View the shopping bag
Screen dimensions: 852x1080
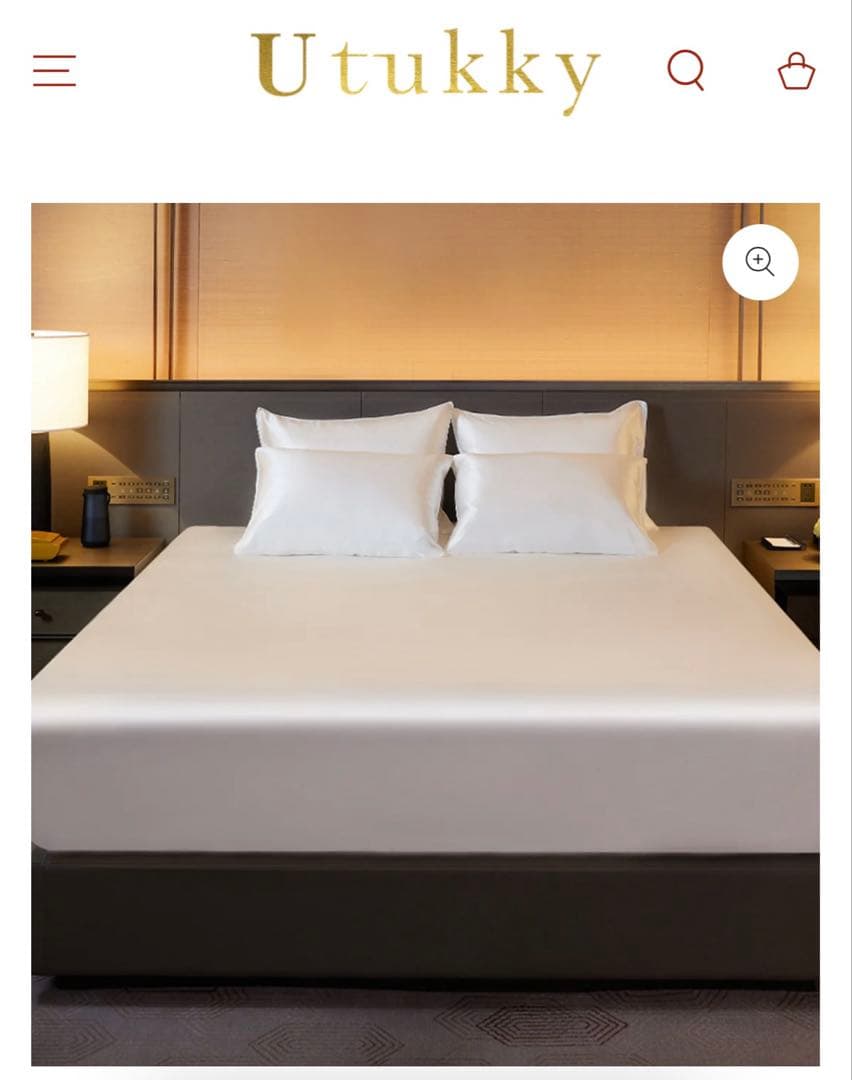coord(796,71)
